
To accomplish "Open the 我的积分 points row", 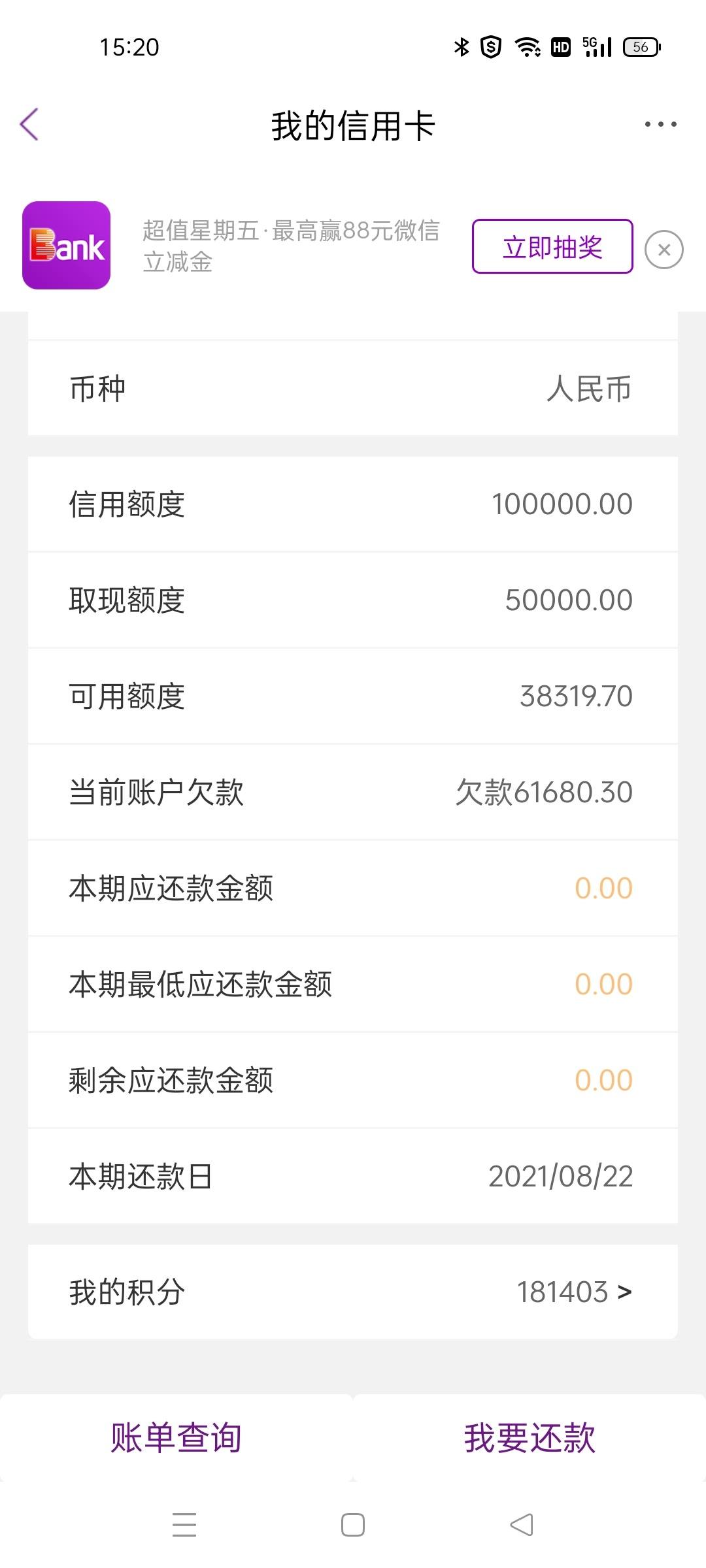I will [353, 1292].
